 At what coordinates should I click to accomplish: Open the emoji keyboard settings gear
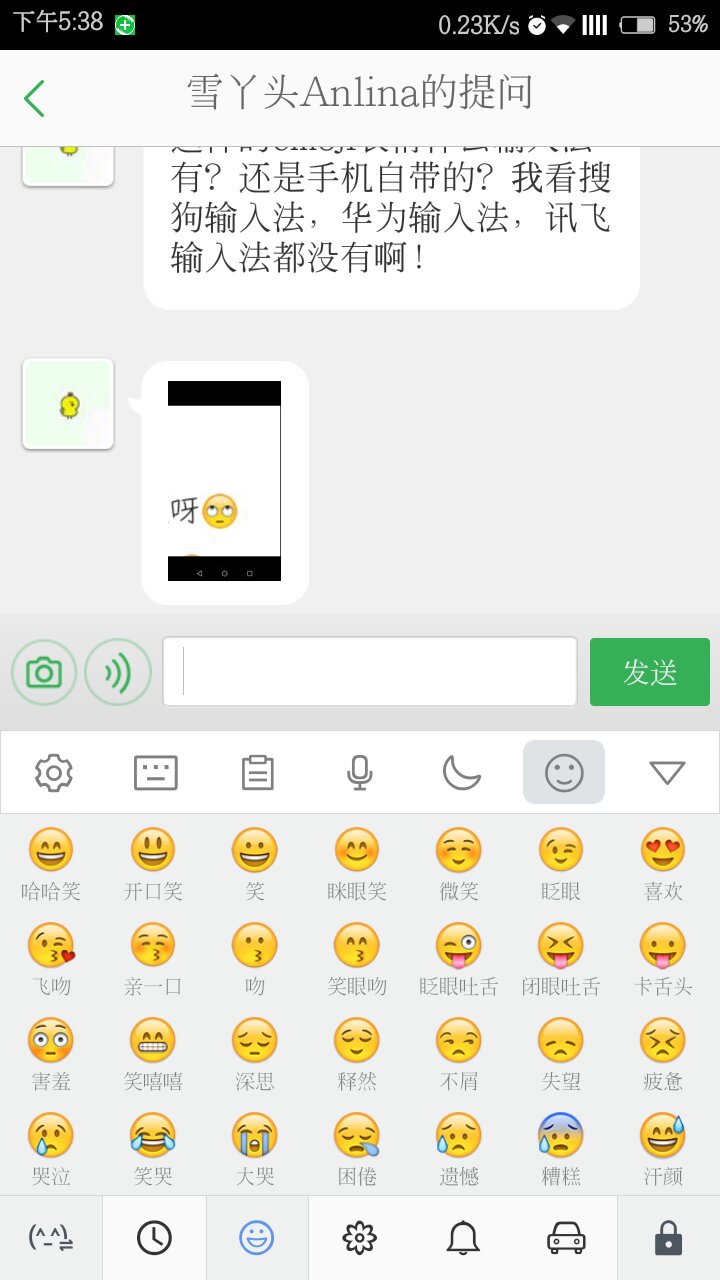tap(54, 771)
